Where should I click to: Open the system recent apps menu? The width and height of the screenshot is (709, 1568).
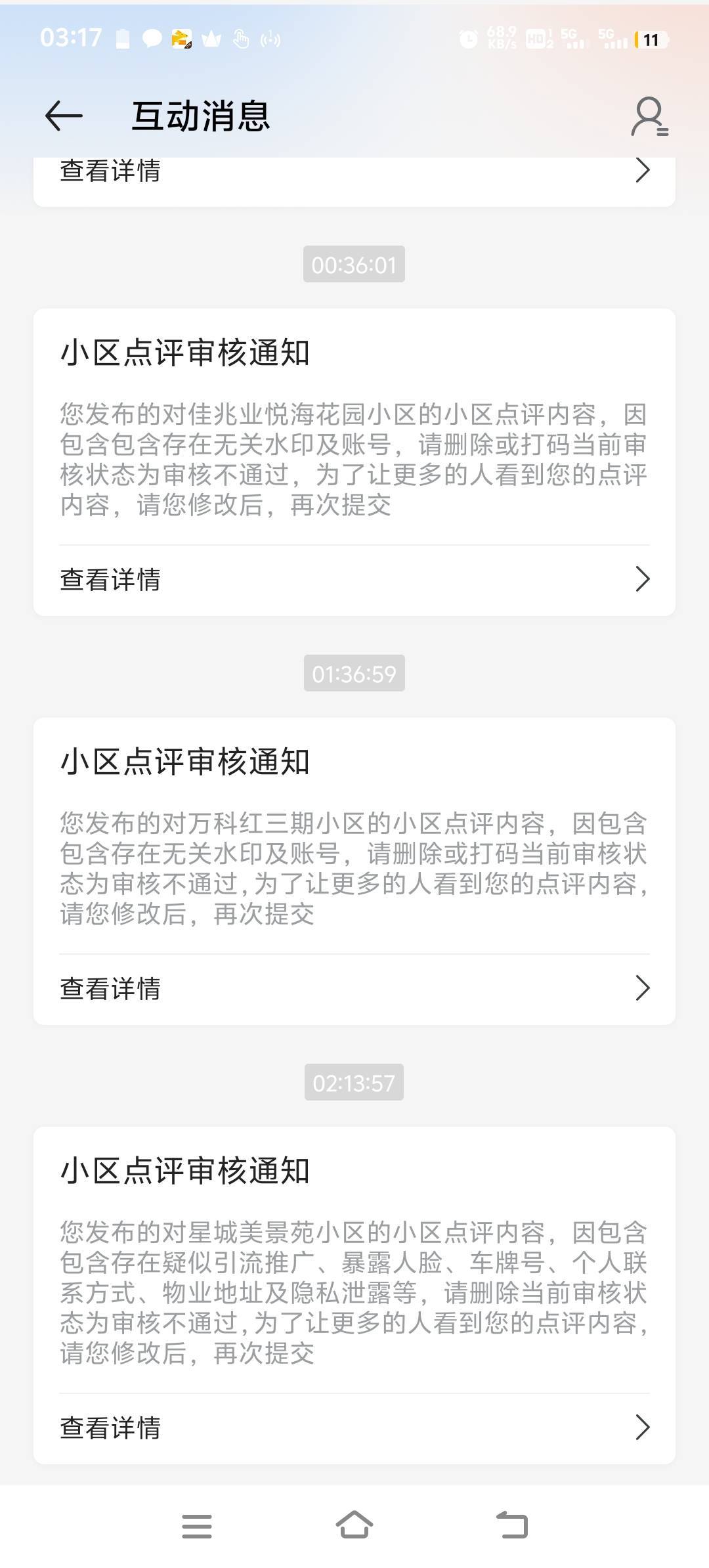coord(197,1526)
